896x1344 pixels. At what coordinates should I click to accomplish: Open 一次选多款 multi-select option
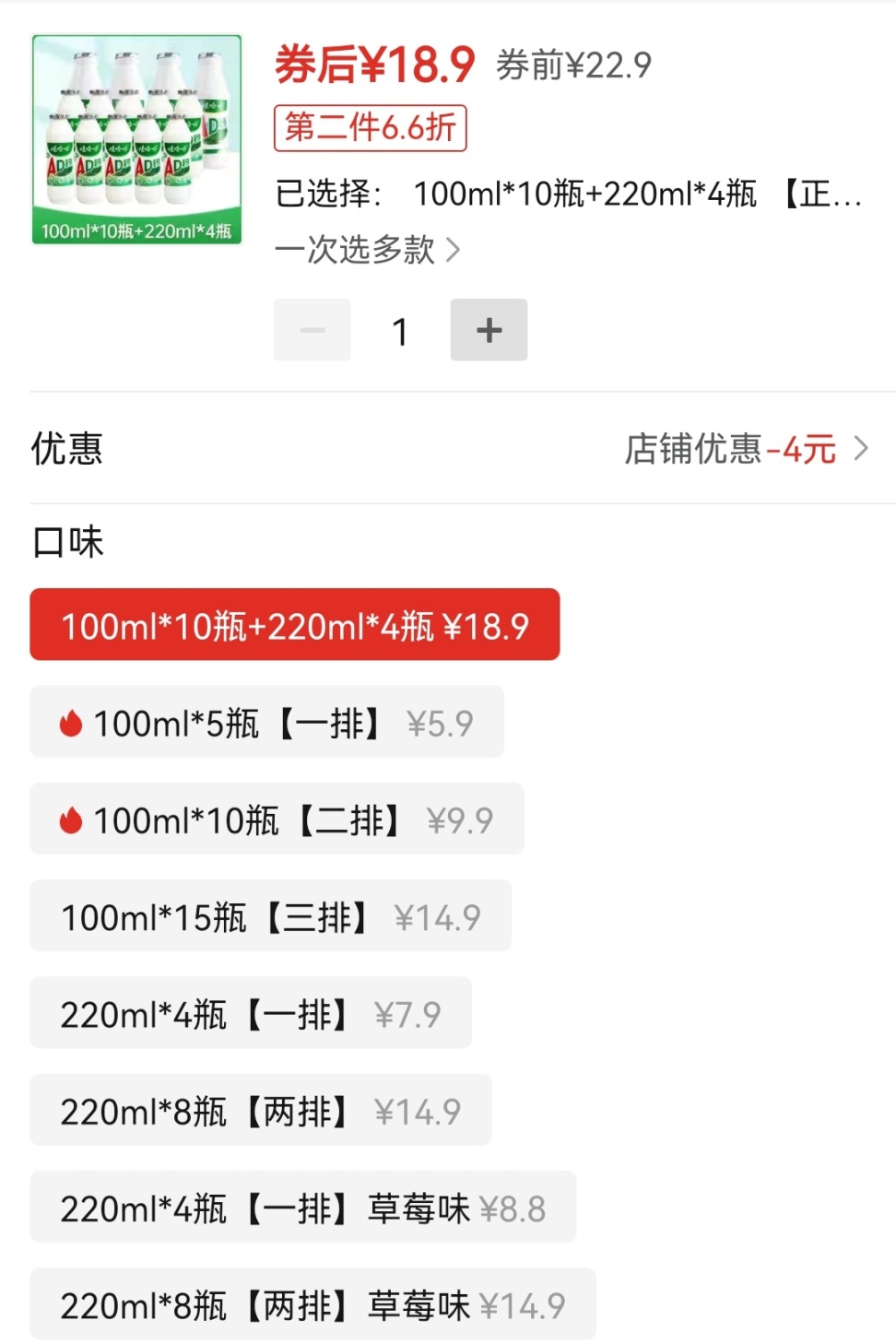[x=367, y=250]
